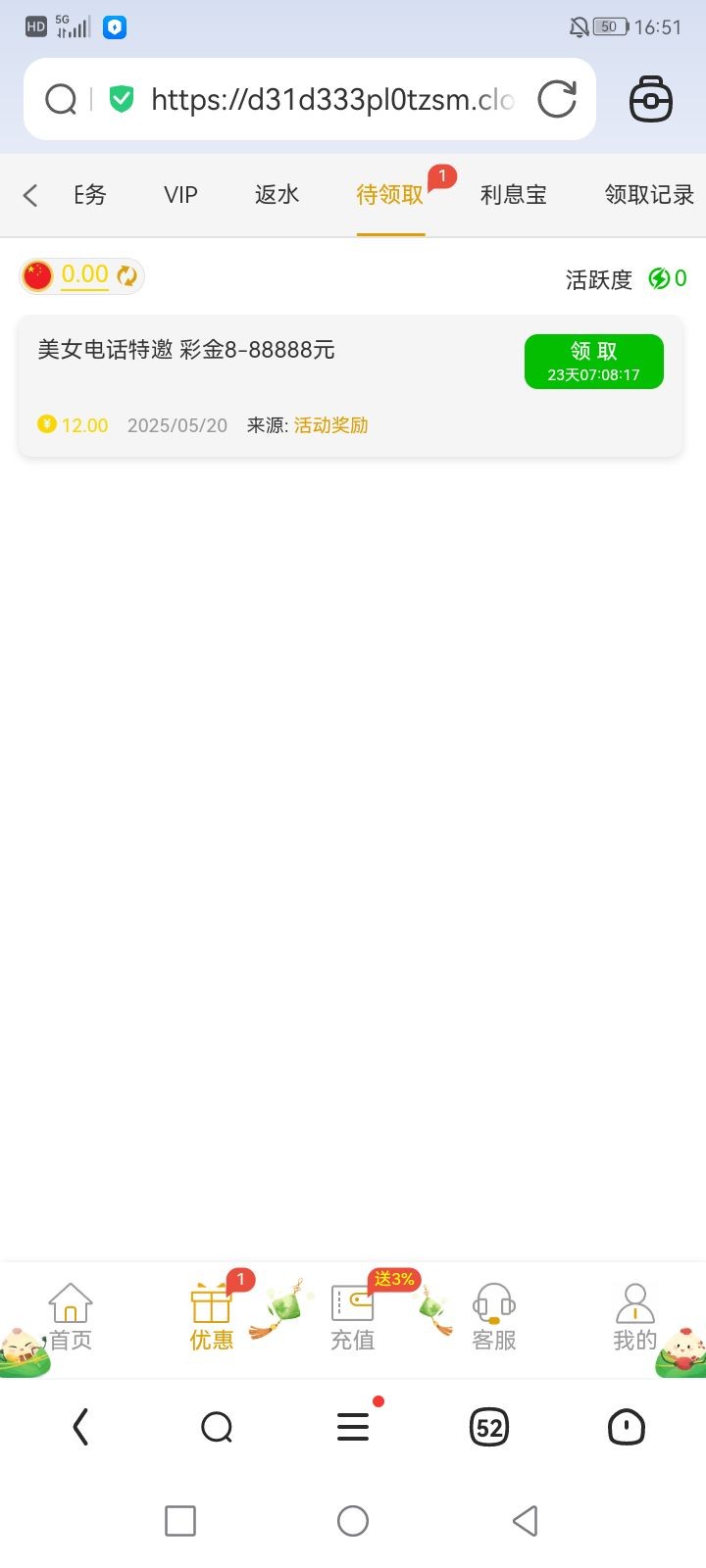
Task: Switch to the 返水 tab
Action: point(277,195)
